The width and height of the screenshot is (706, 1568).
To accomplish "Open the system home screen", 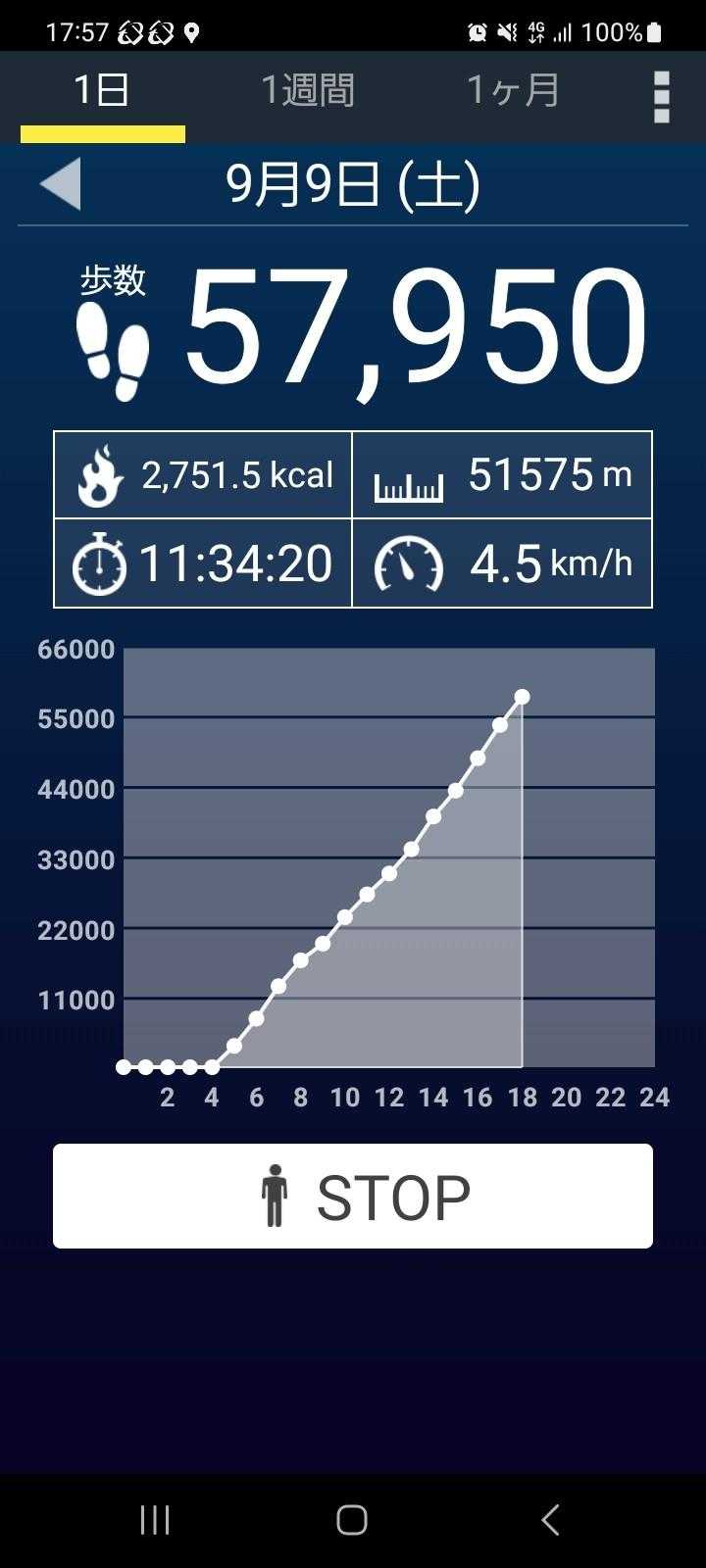I will click(x=352, y=1520).
